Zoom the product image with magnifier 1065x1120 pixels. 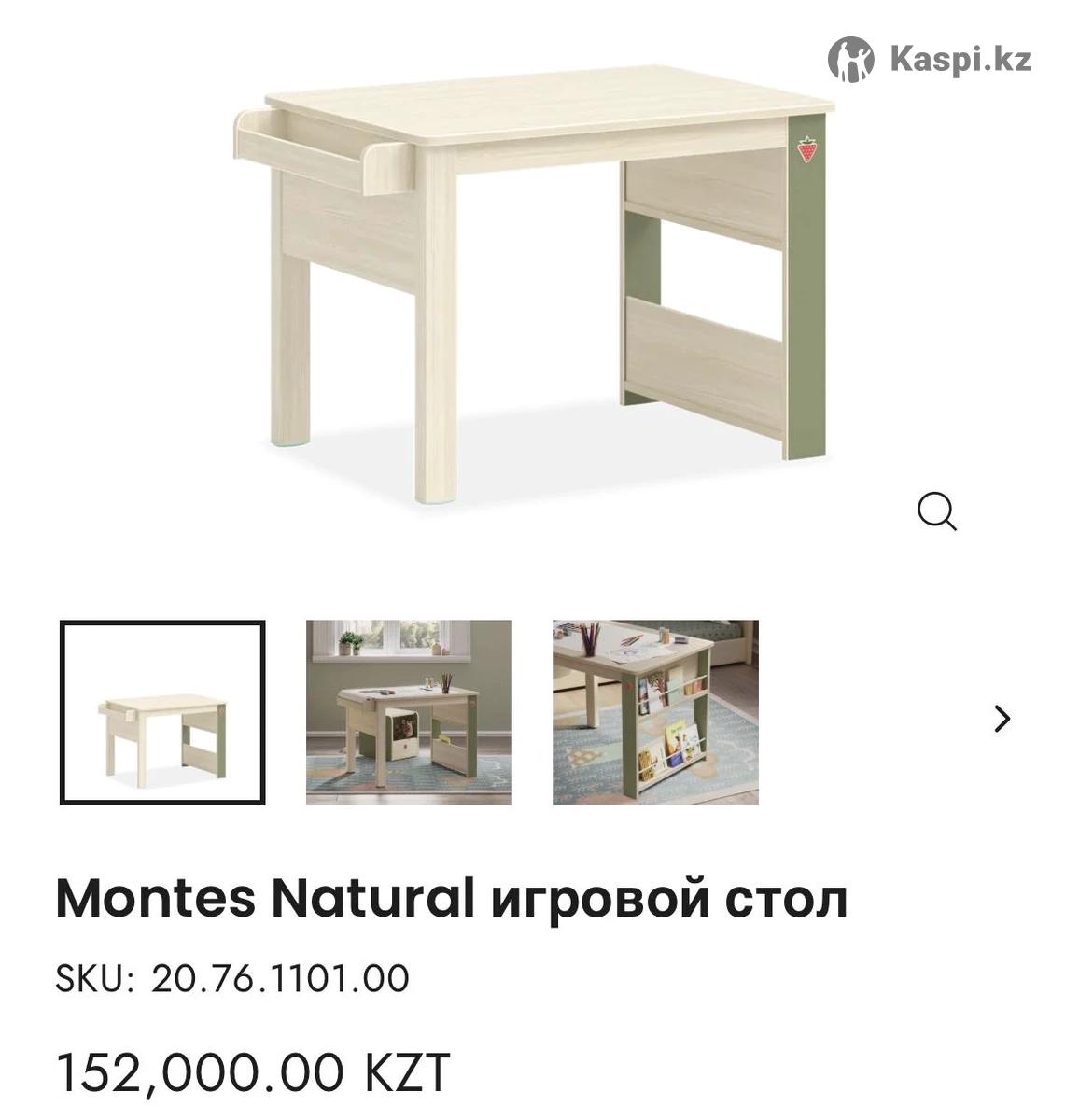coord(936,511)
